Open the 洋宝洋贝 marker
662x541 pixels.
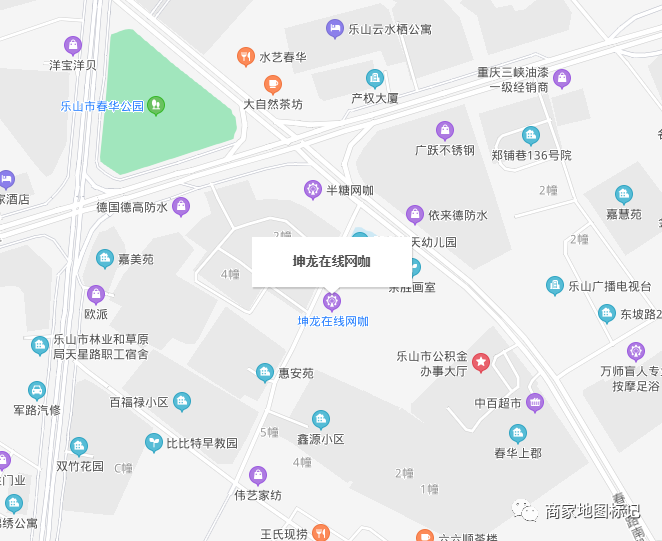(73, 45)
